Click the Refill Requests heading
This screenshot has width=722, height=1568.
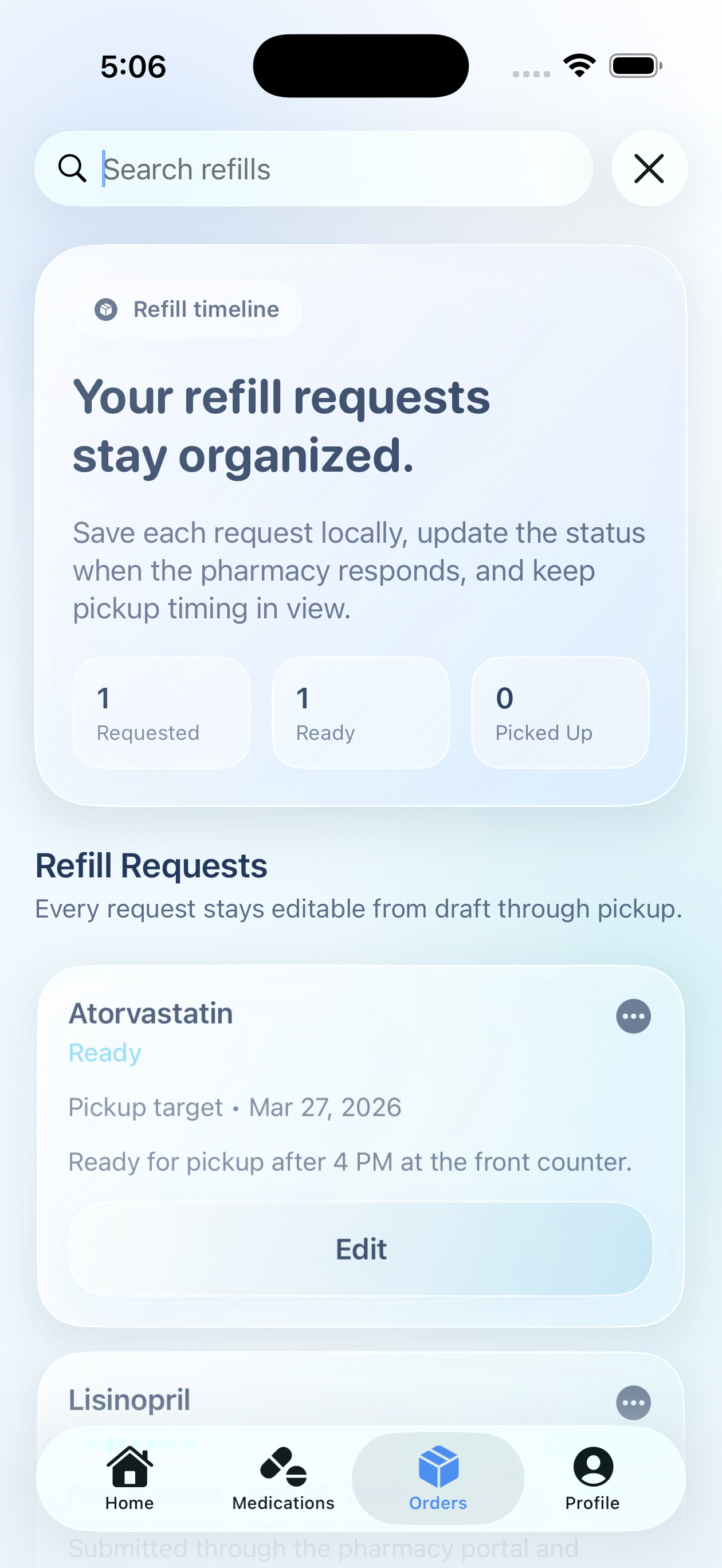coord(151,865)
